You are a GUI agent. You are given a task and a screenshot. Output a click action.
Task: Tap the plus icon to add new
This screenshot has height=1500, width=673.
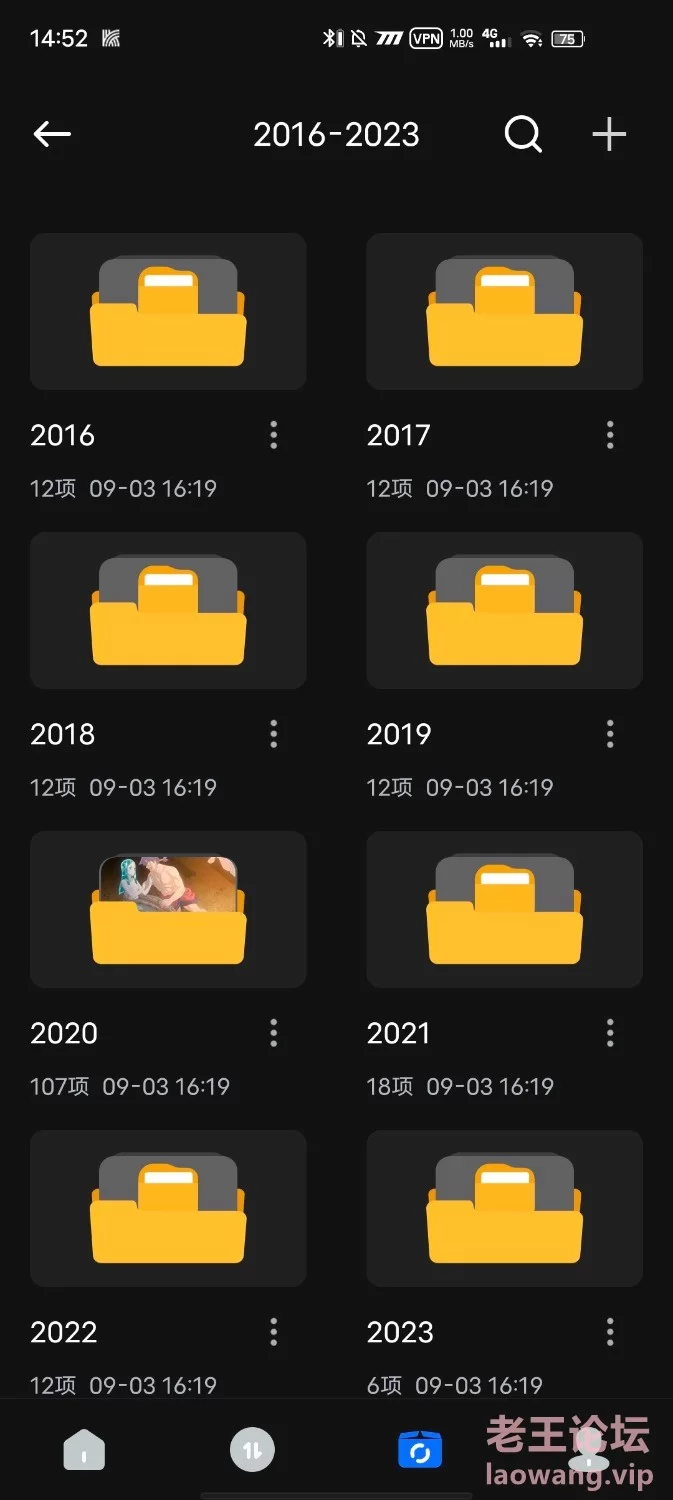point(609,134)
